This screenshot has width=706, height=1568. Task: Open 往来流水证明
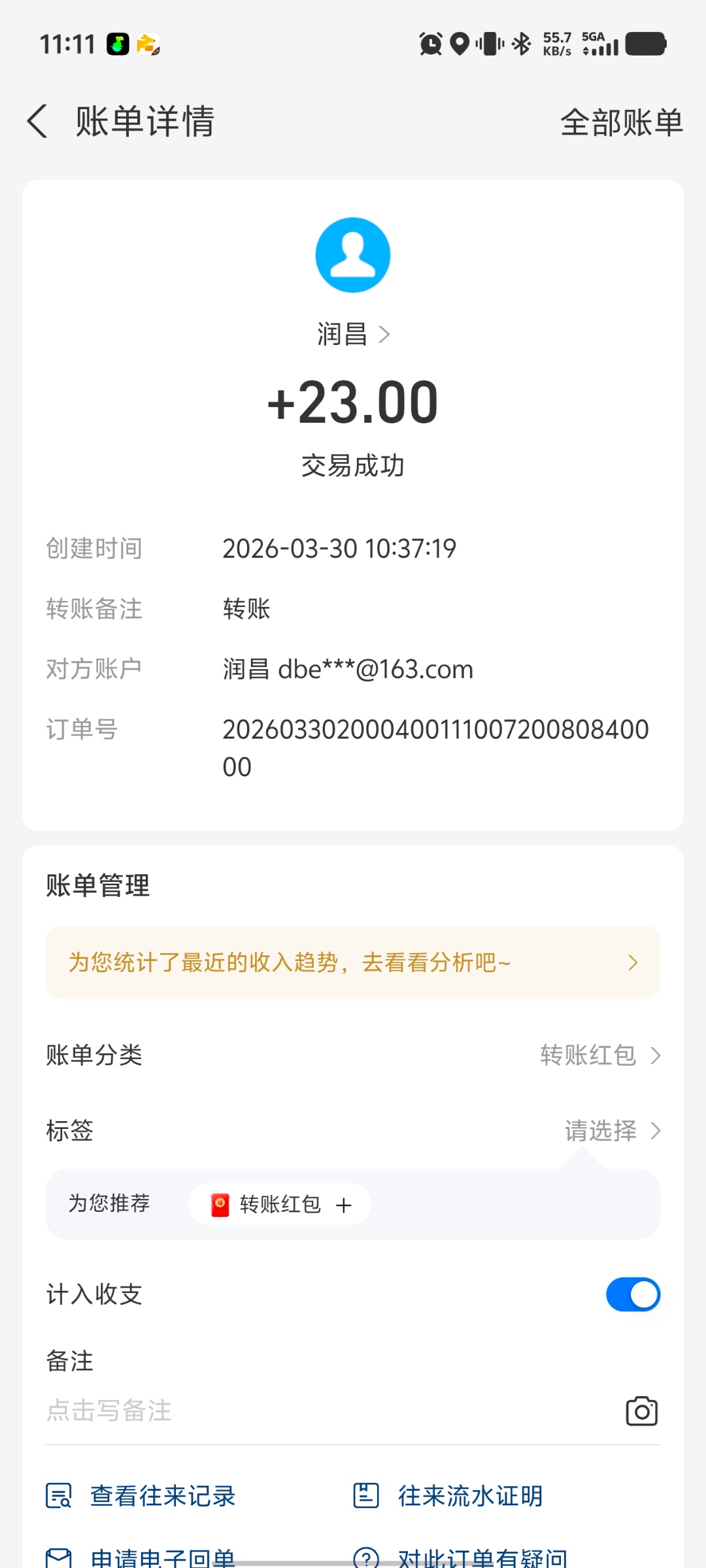click(x=449, y=1495)
